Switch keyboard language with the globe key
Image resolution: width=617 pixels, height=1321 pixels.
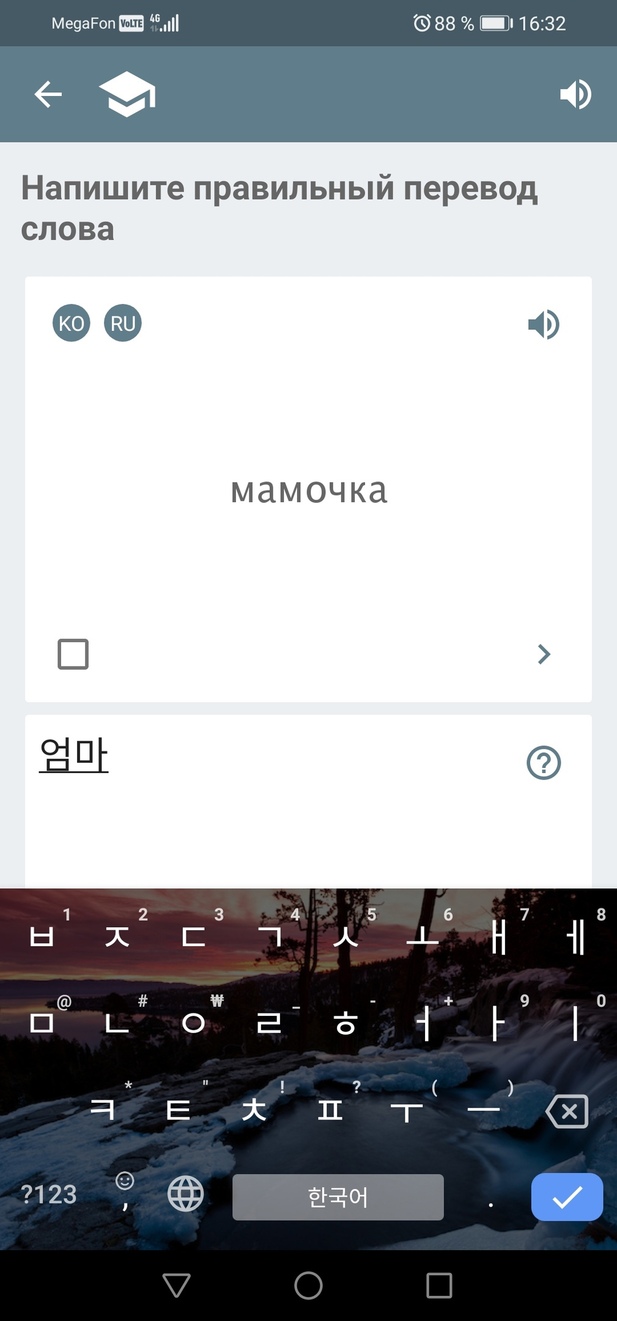tap(186, 1194)
